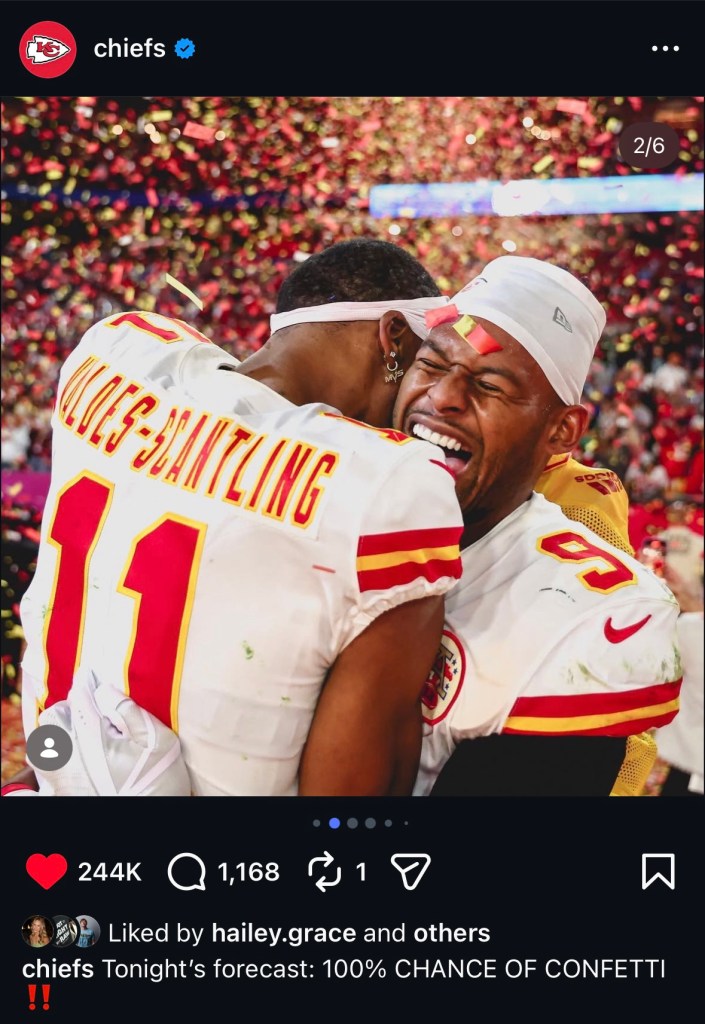The width and height of the screenshot is (705, 1024).
Task: Repost this post
Action: pos(324,872)
